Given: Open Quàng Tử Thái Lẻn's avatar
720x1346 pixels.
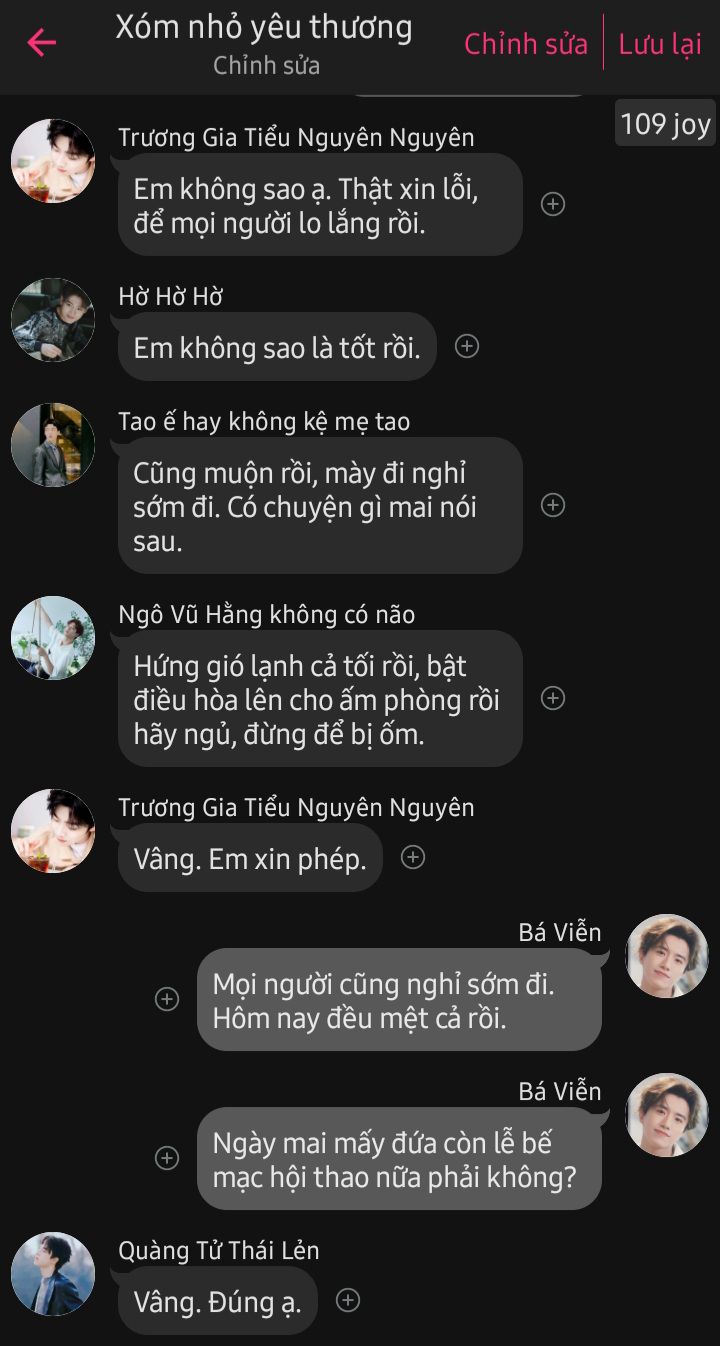Looking at the screenshot, I should click(x=53, y=1274).
